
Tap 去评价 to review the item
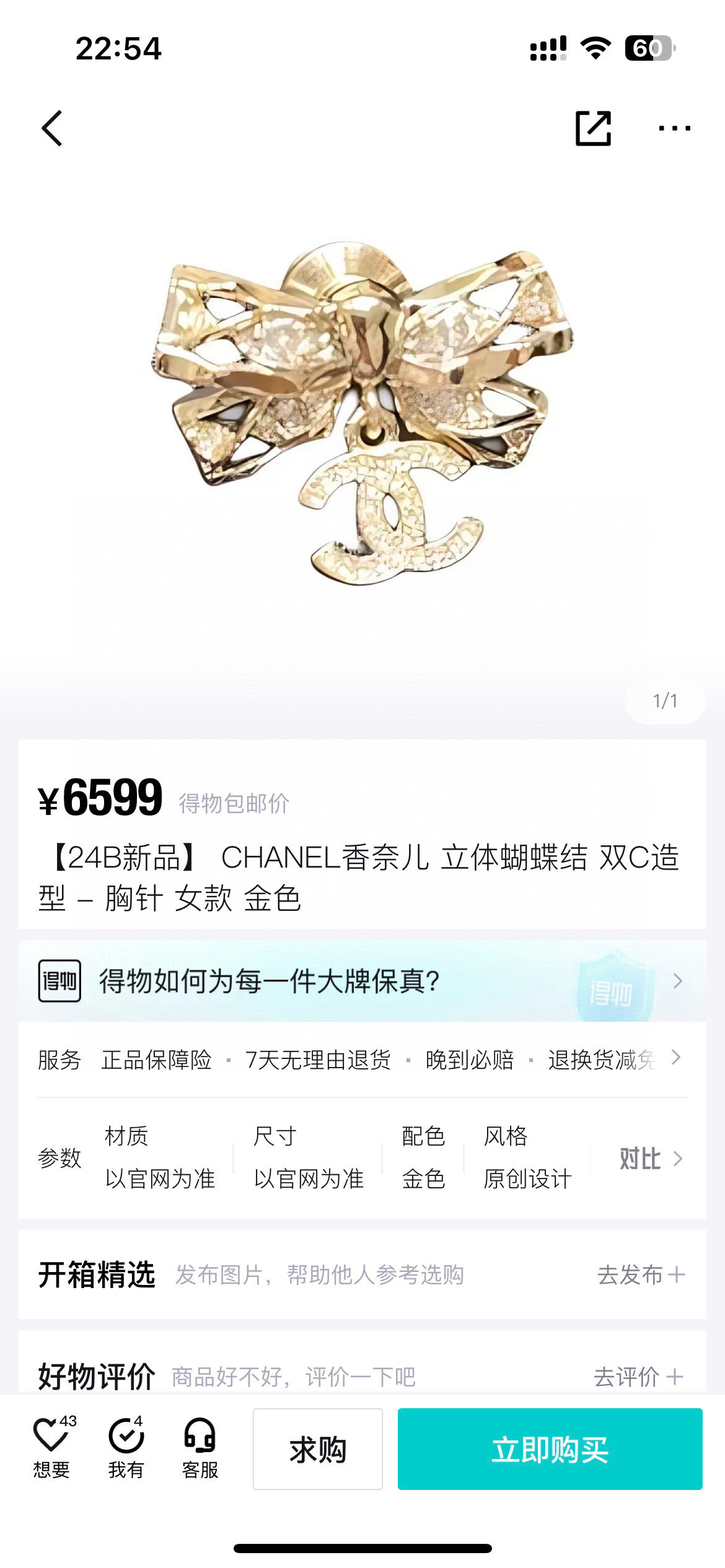click(639, 1377)
